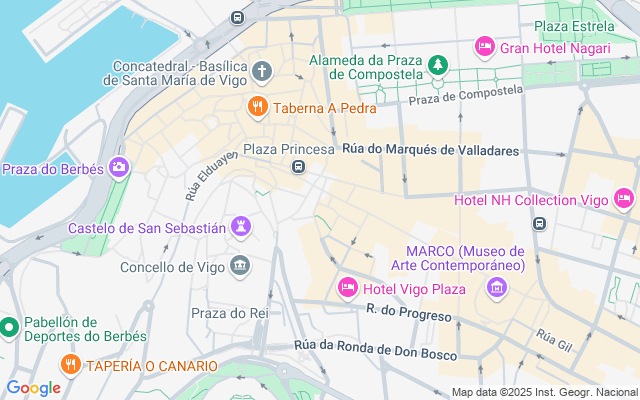Open Alameda da Praza de Compostela park marker
The height and width of the screenshot is (400, 640).
click(x=437, y=66)
